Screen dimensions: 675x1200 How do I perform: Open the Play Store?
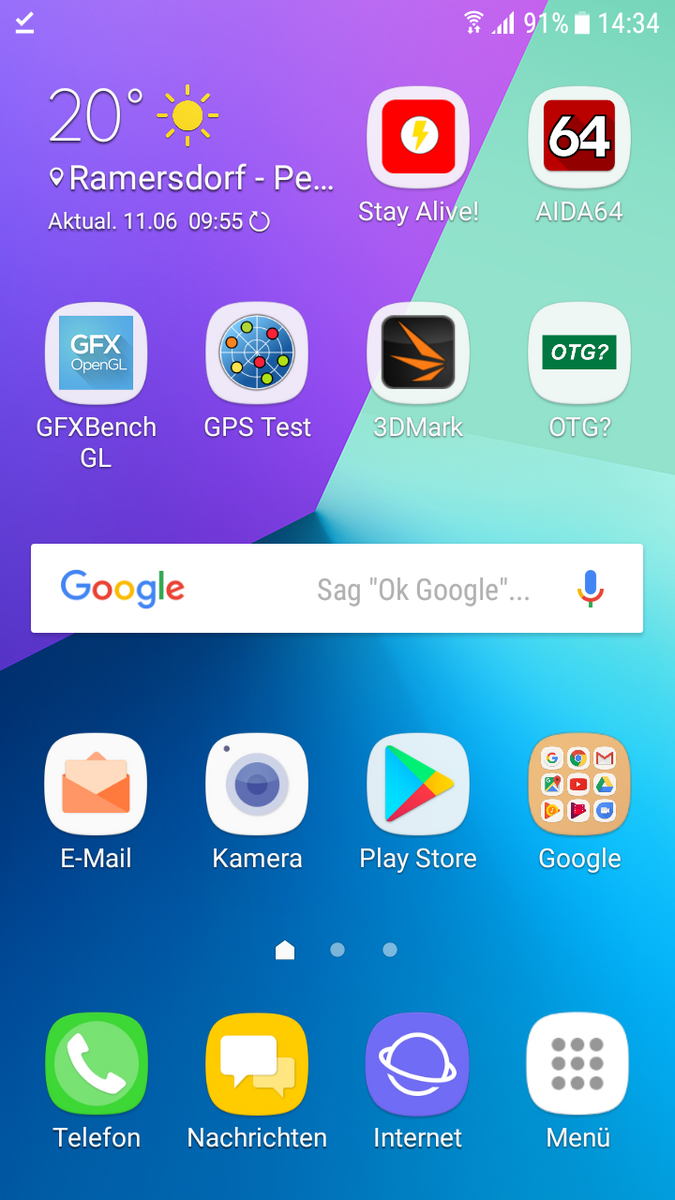click(x=418, y=785)
